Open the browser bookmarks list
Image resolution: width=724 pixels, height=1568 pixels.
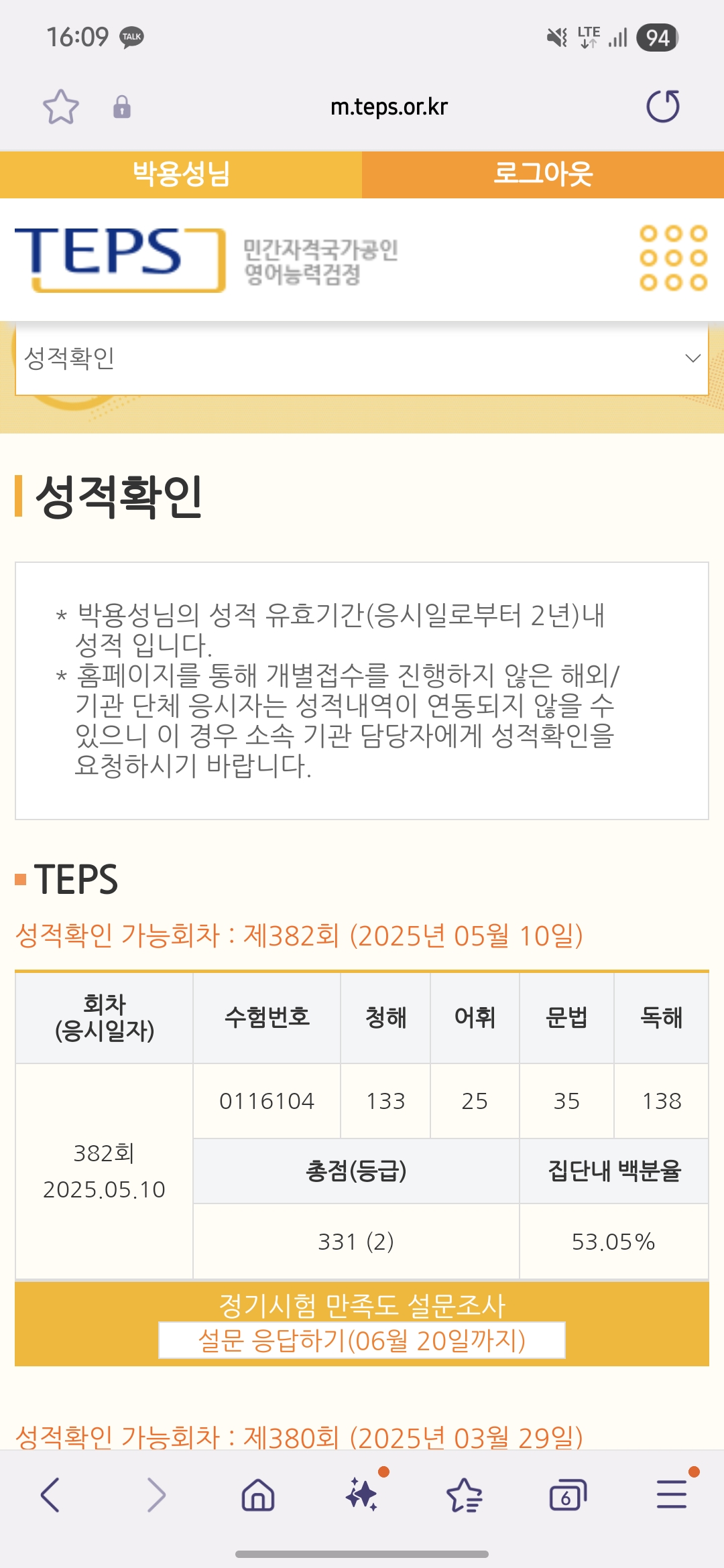[465, 1495]
